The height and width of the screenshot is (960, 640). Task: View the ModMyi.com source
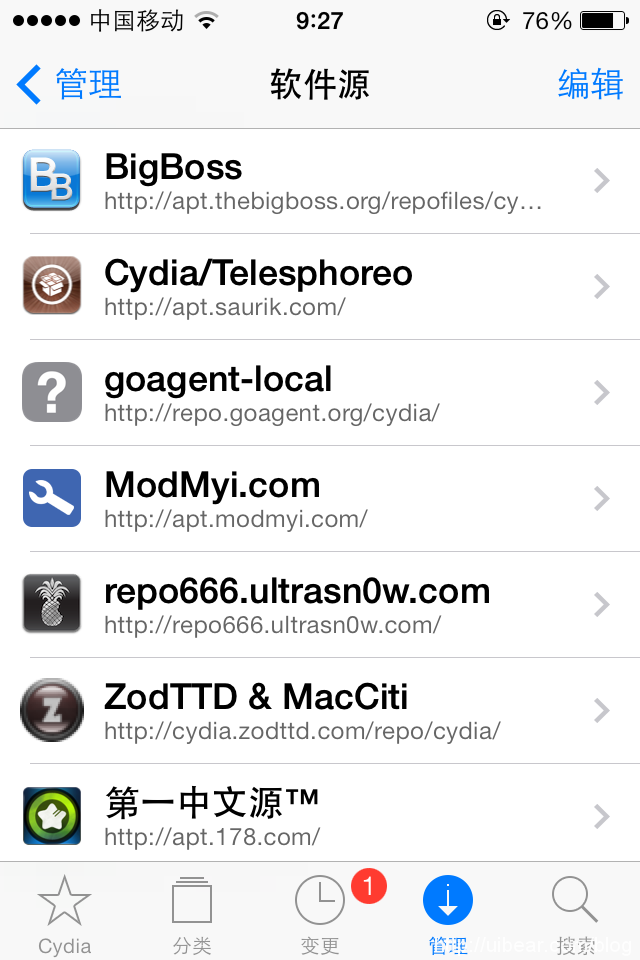click(x=320, y=499)
